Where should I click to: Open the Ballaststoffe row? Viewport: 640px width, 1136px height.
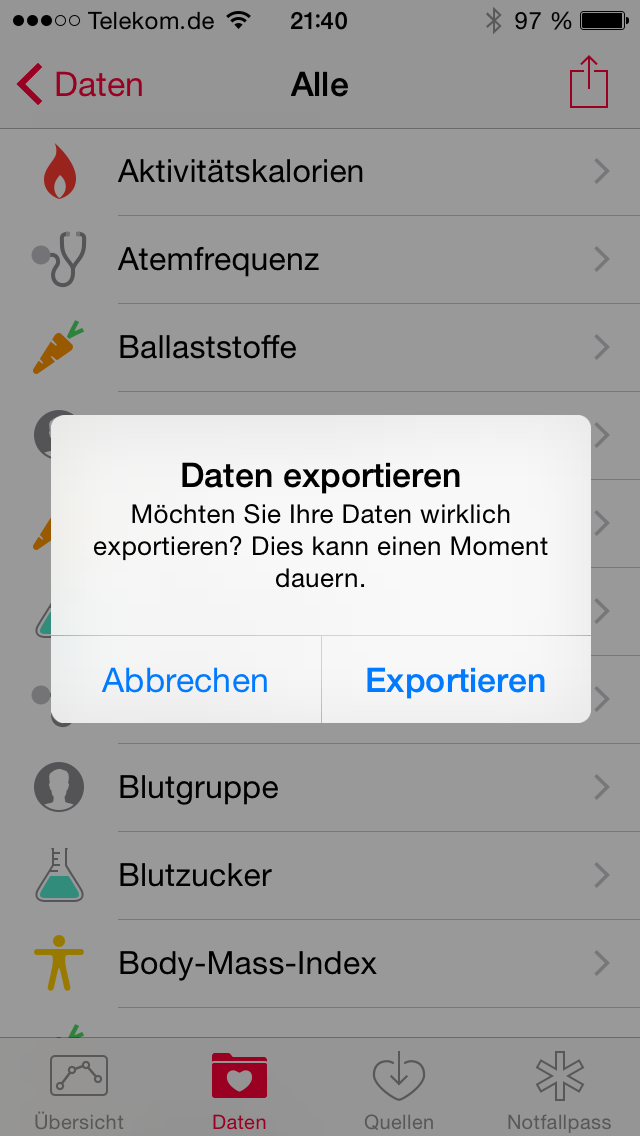coord(320,348)
